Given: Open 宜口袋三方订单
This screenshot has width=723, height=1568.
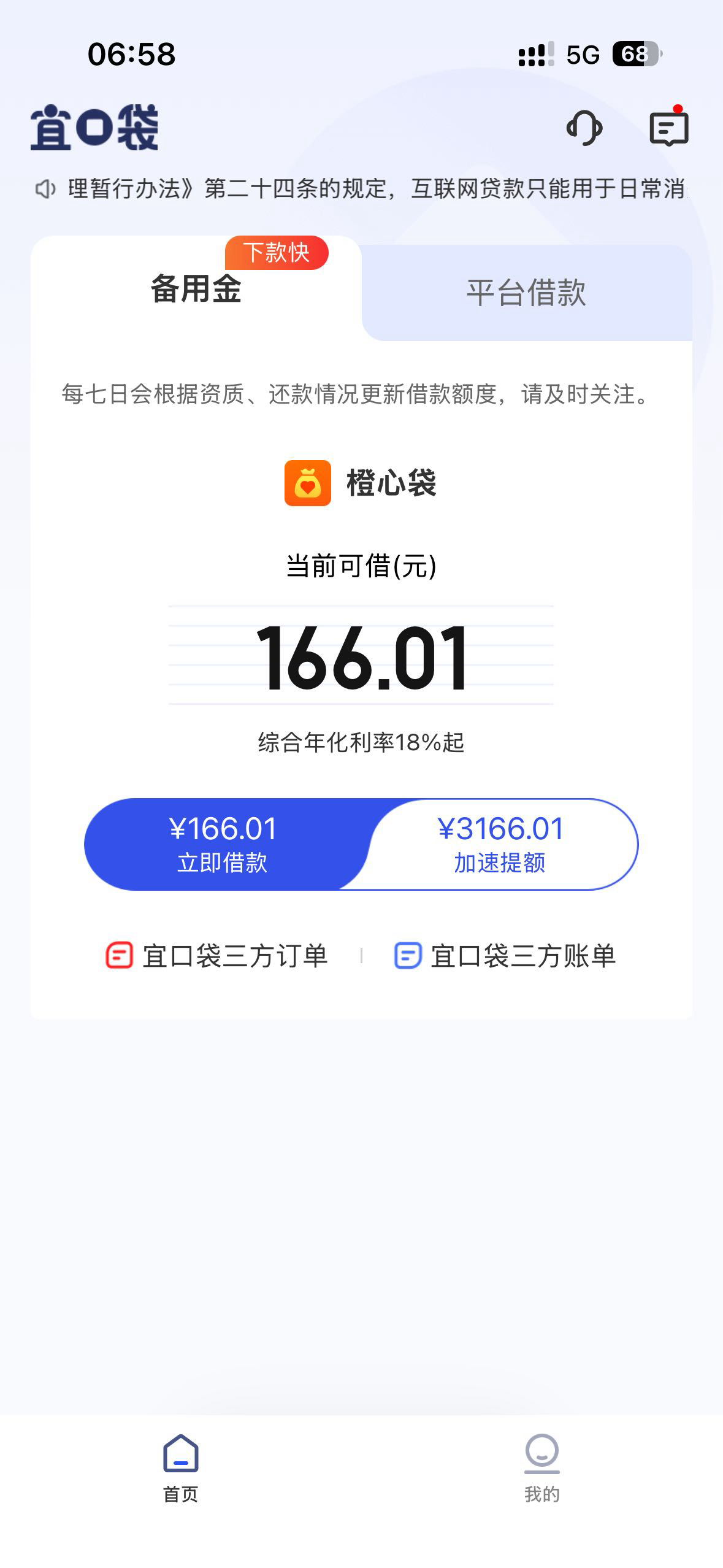Looking at the screenshot, I should point(217,956).
